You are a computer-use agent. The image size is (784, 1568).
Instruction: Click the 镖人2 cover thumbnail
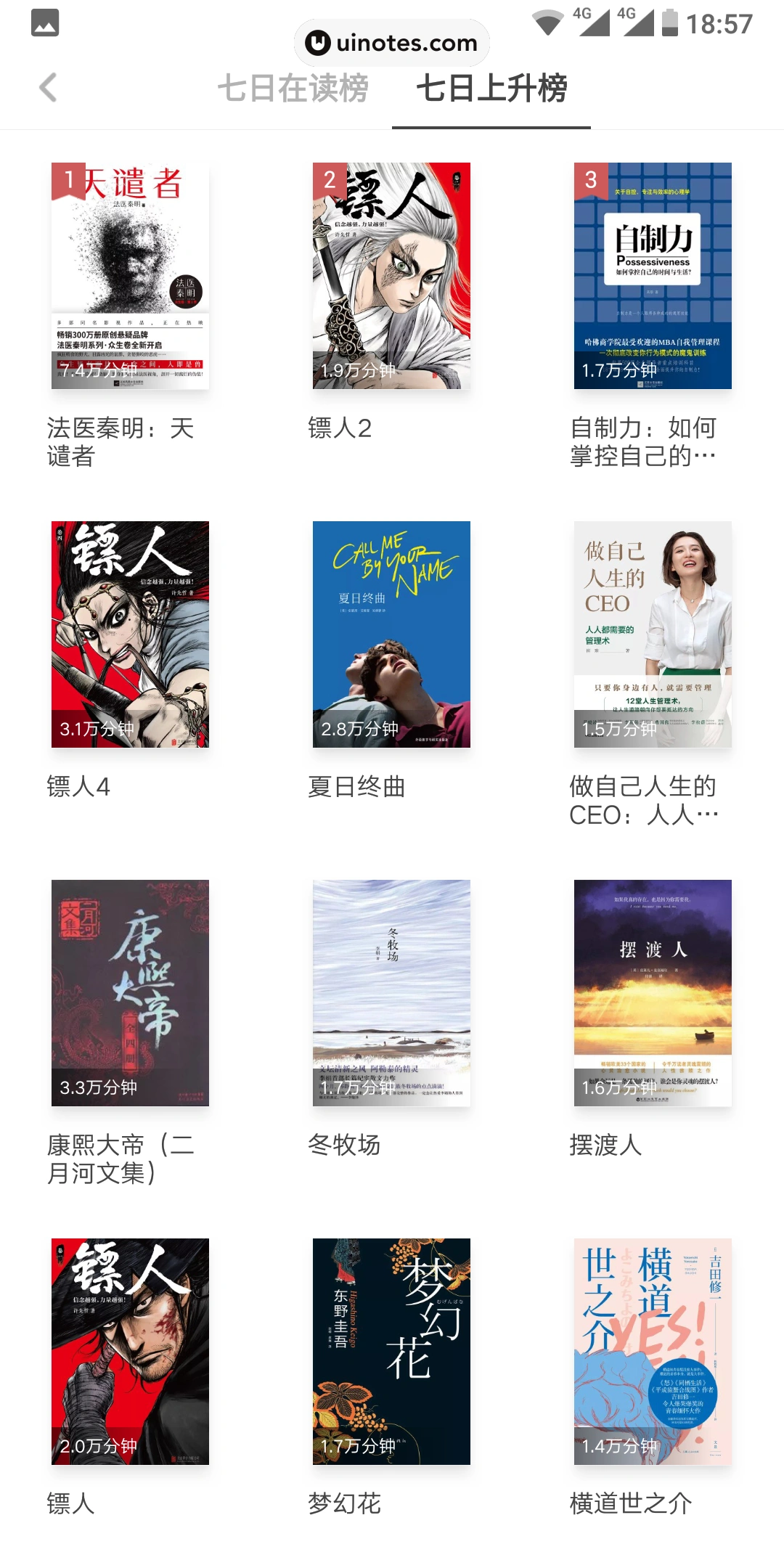coord(392,276)
